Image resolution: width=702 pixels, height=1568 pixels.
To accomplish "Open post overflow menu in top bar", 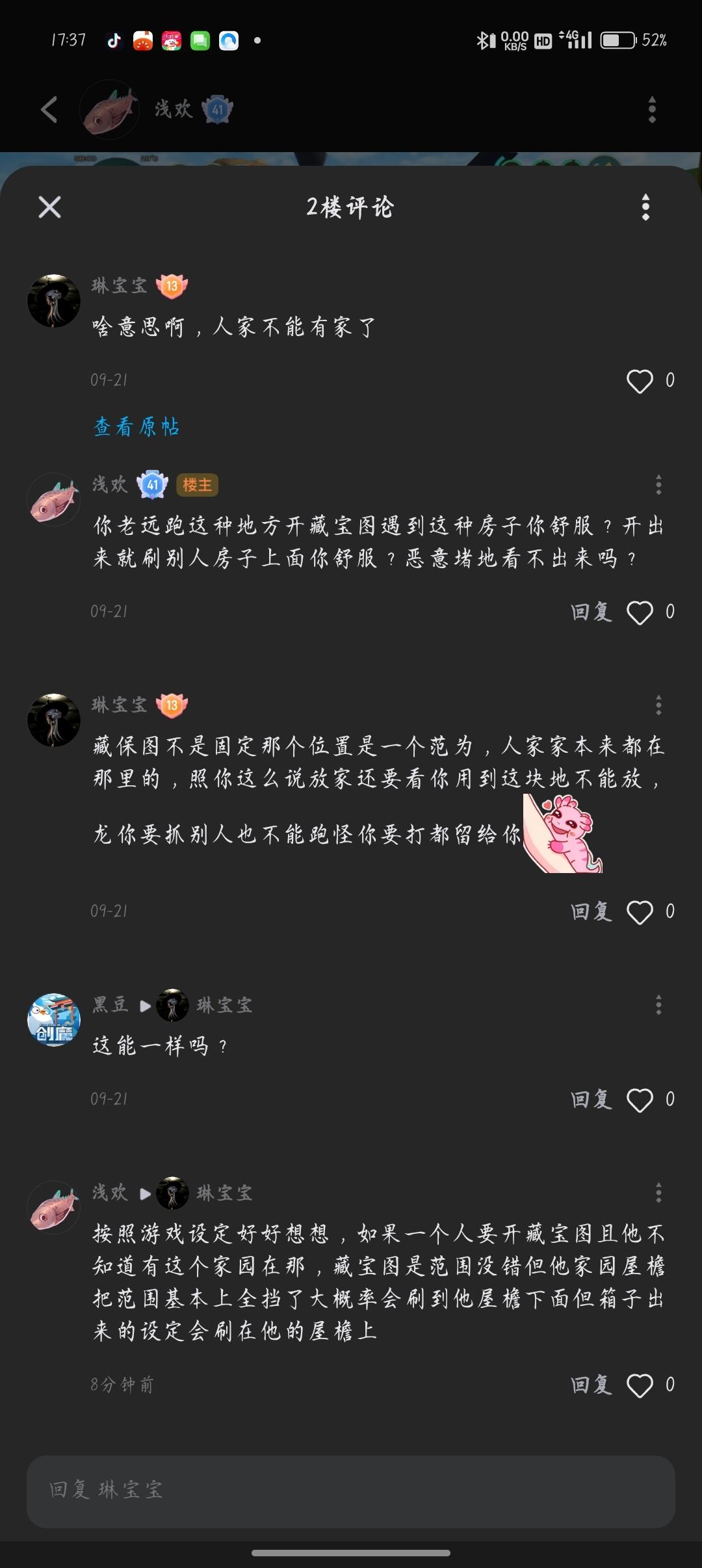I will (652, 109).
